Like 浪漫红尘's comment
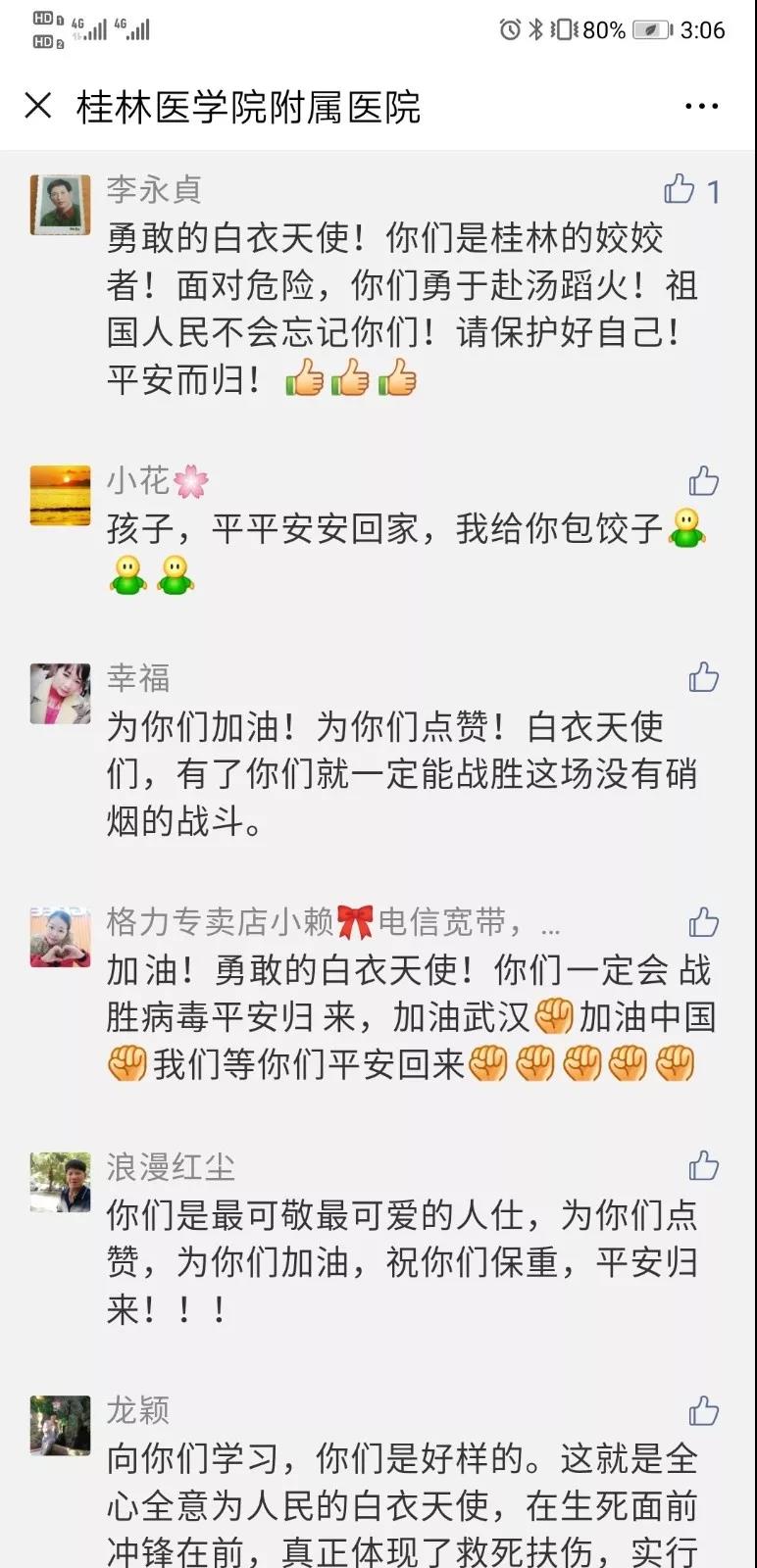 pos(703,1166)
